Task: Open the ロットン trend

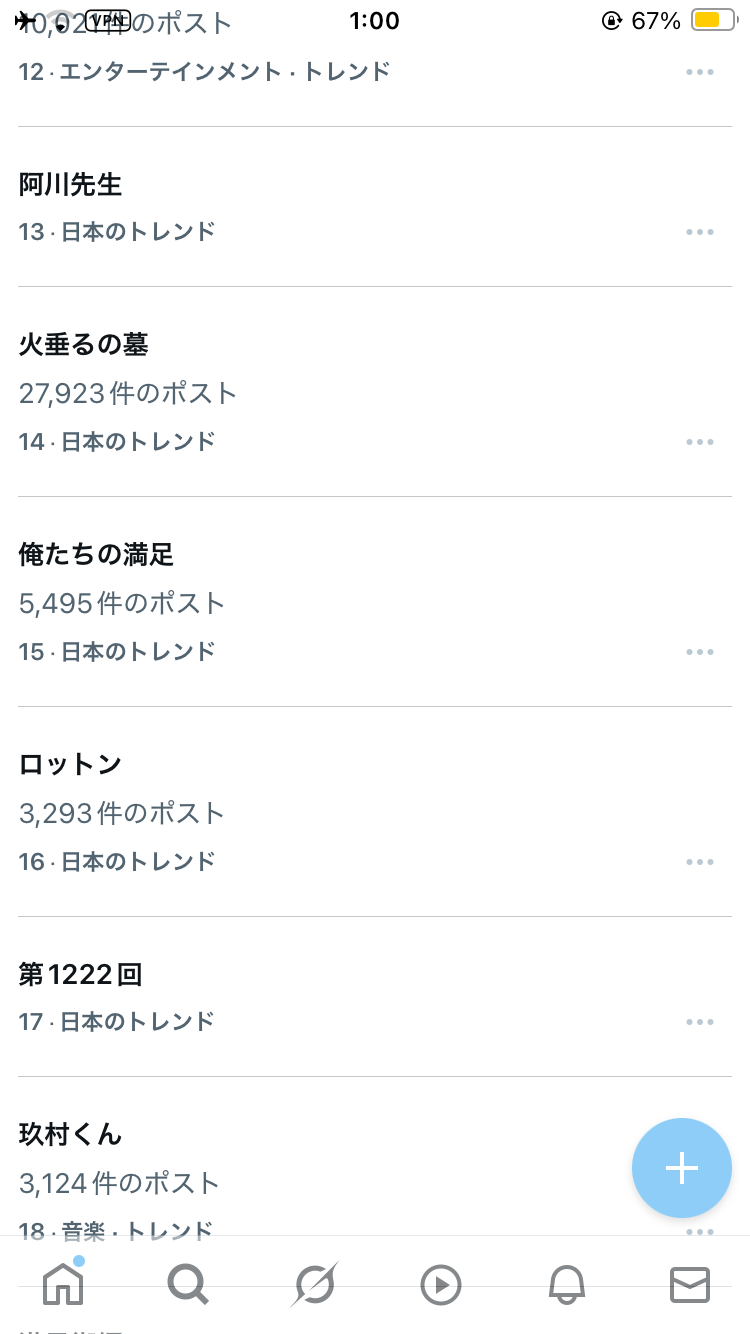Action: click(375, 812)
